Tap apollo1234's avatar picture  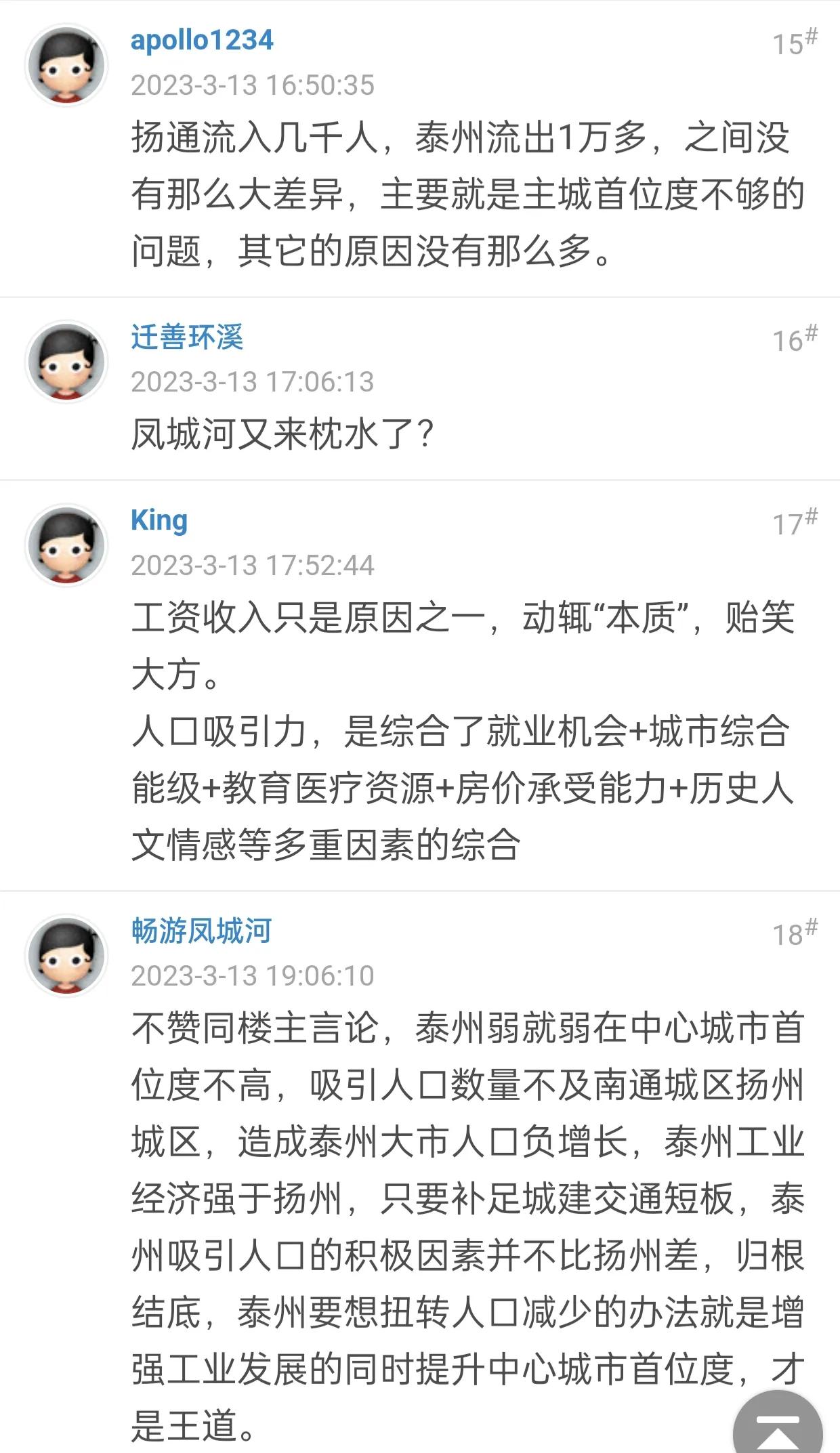(66, 65)
